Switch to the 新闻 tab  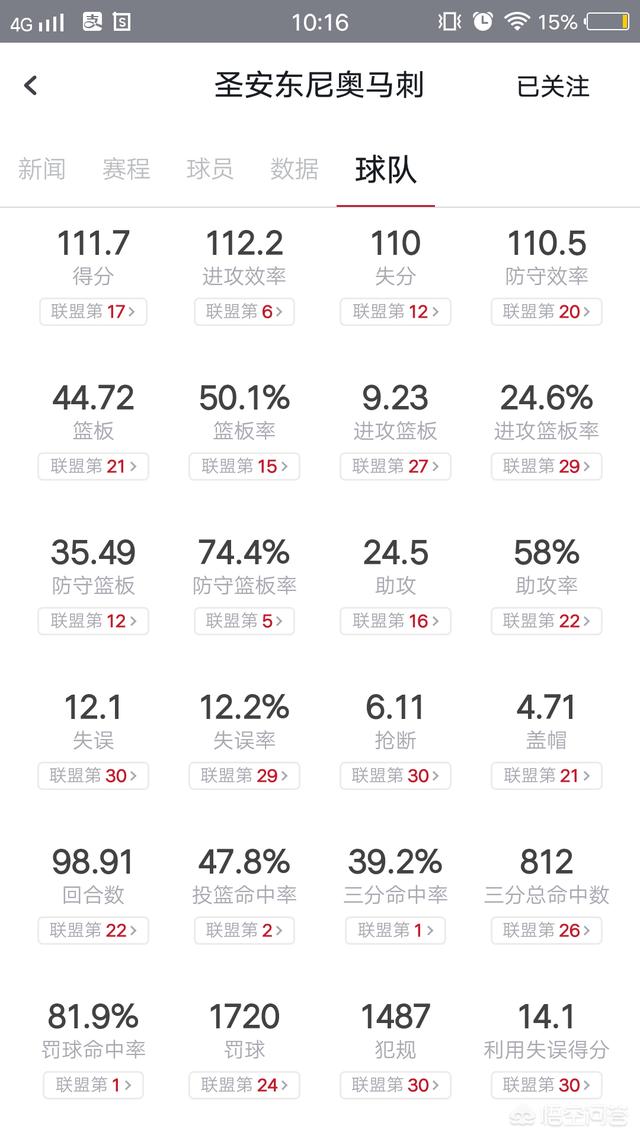pyautogui.click(x=41, y=169)
